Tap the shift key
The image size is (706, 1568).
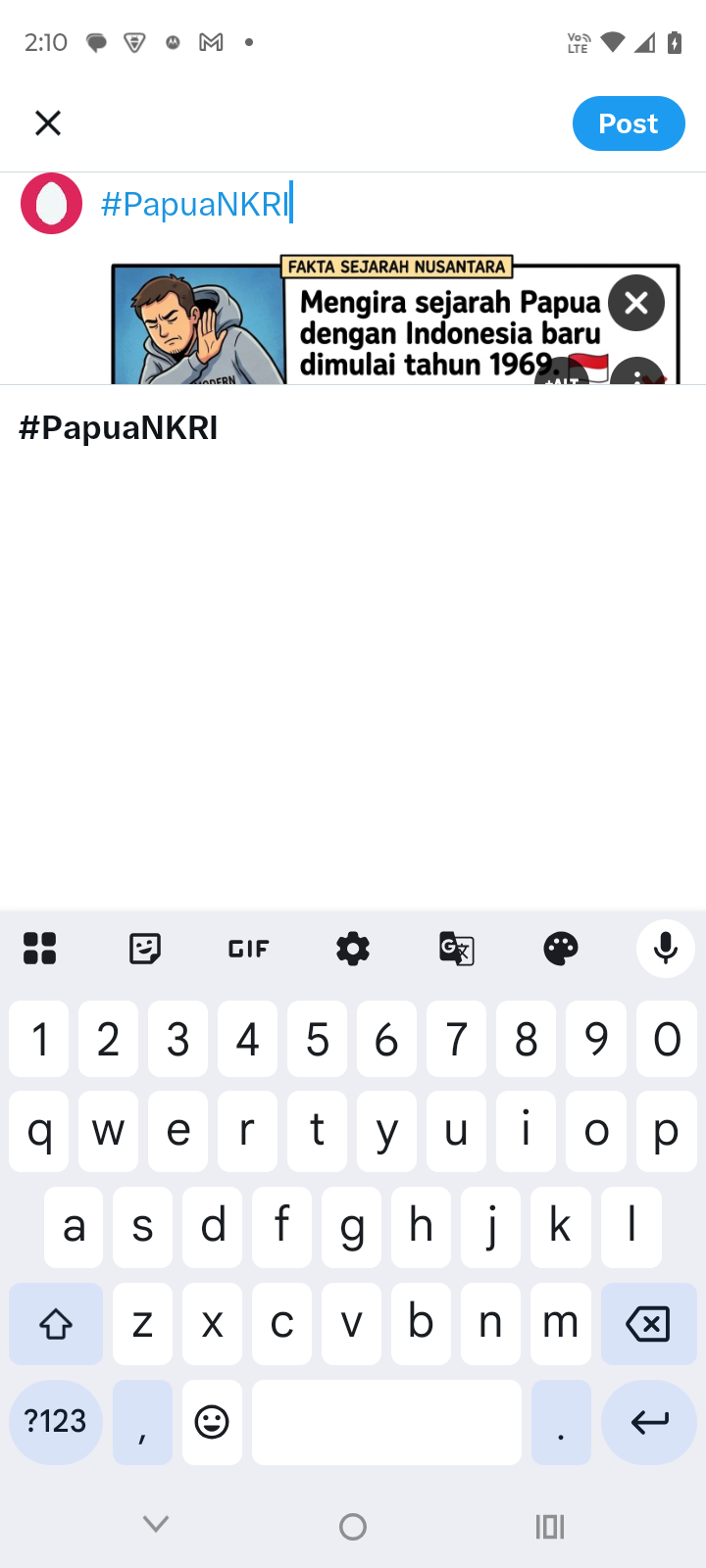(x=56, y=1324)
